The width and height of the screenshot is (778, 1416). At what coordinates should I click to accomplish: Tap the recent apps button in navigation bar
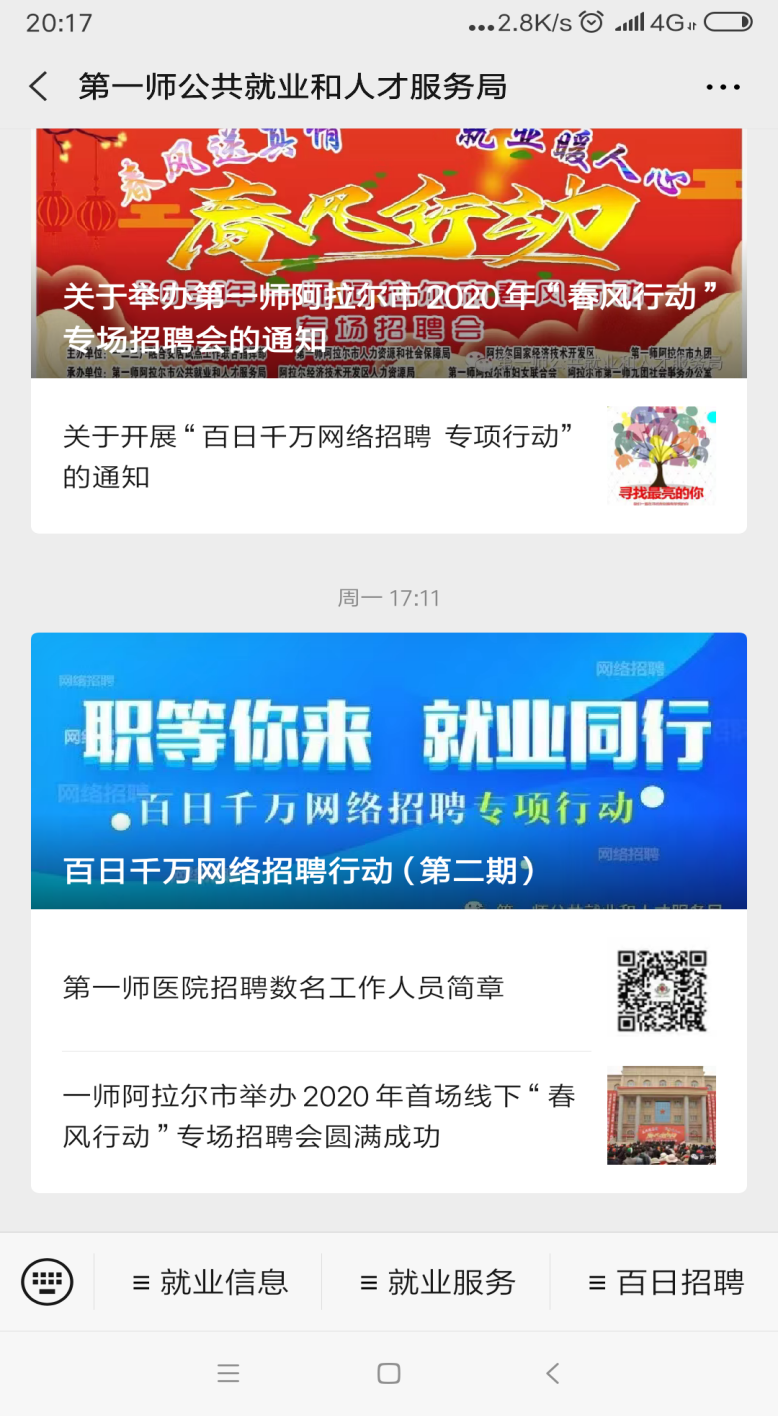click(229, 1373)
